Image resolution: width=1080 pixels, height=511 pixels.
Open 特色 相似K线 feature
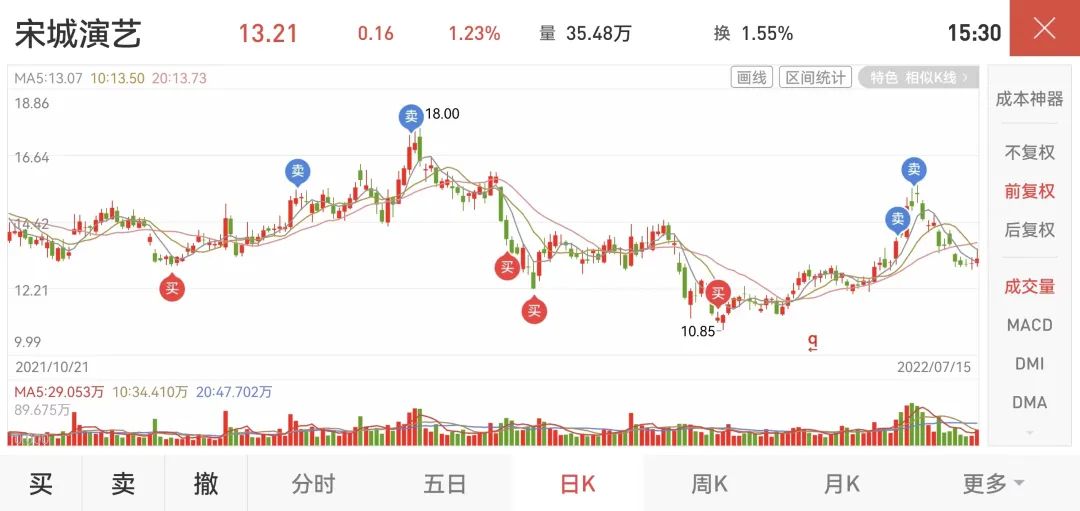tap(917, 78)
